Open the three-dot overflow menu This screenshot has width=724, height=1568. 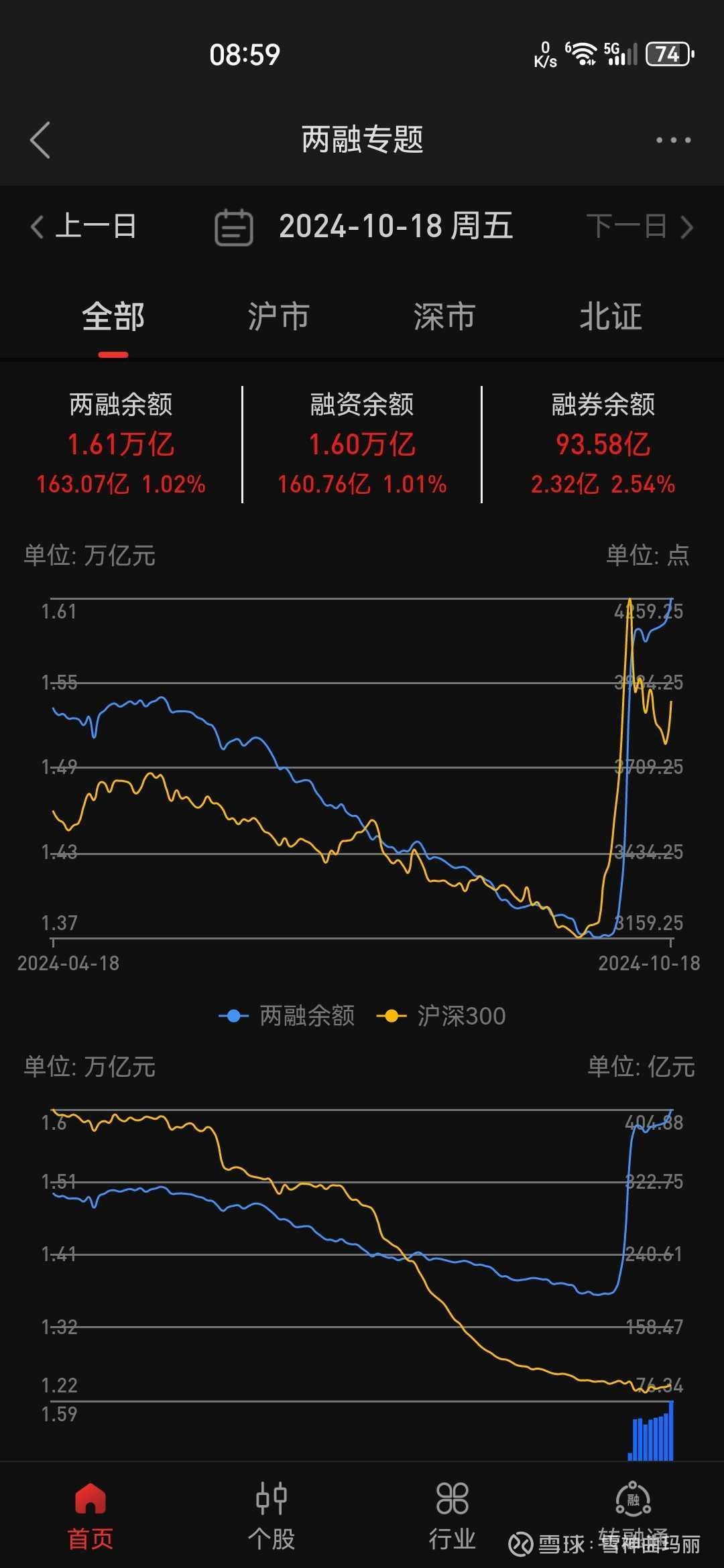pos(673,140)
